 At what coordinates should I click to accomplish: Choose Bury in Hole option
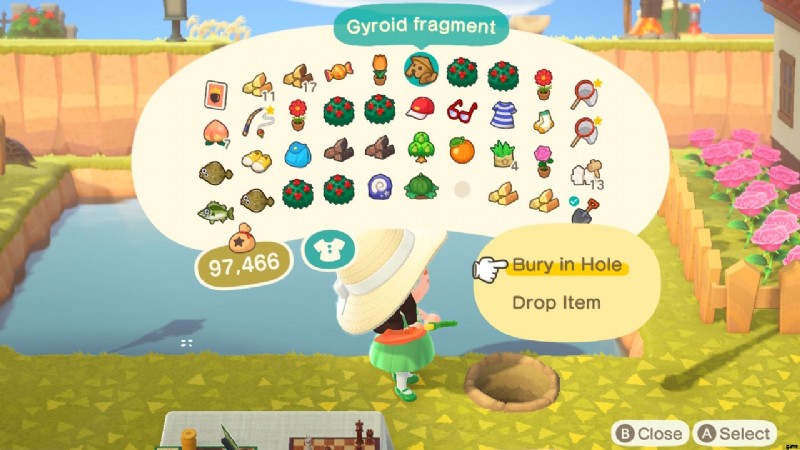click(566, 266)
